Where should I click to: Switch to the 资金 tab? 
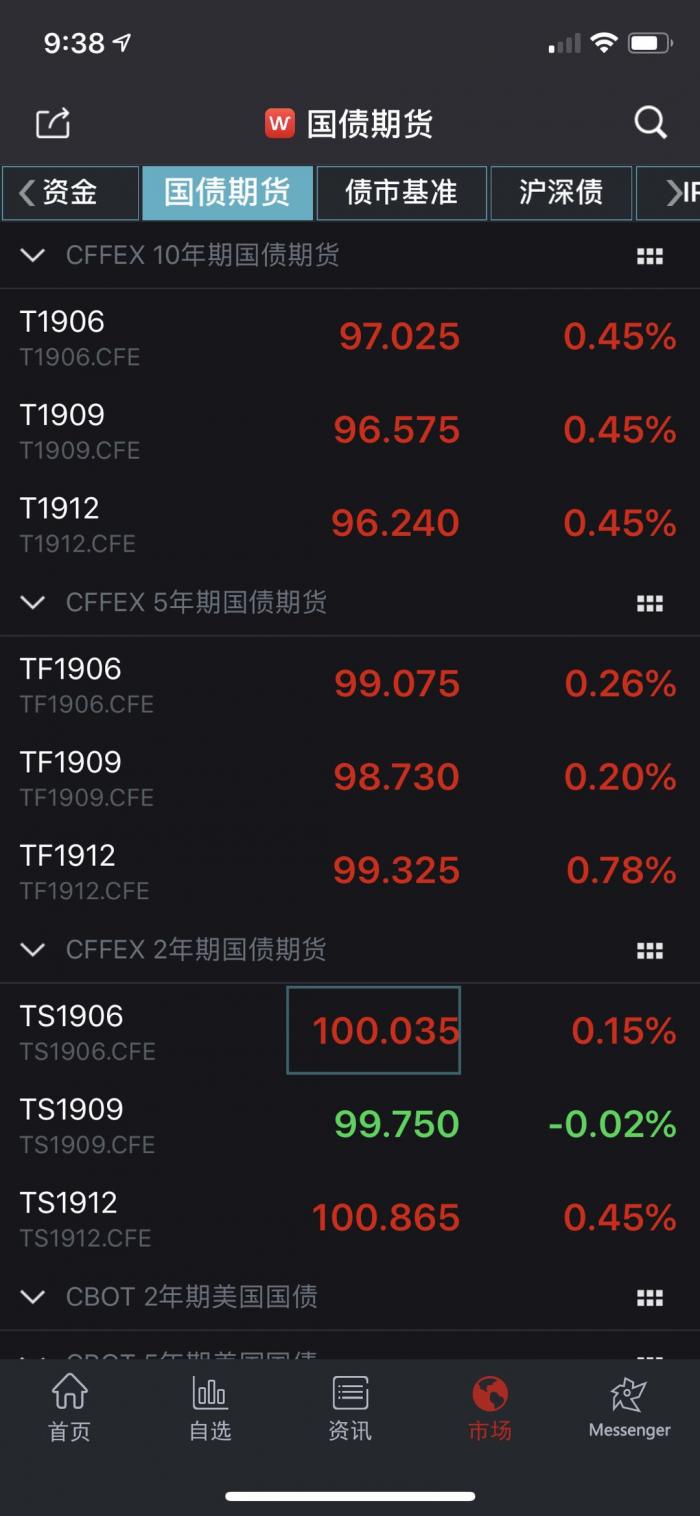(70, 192)
